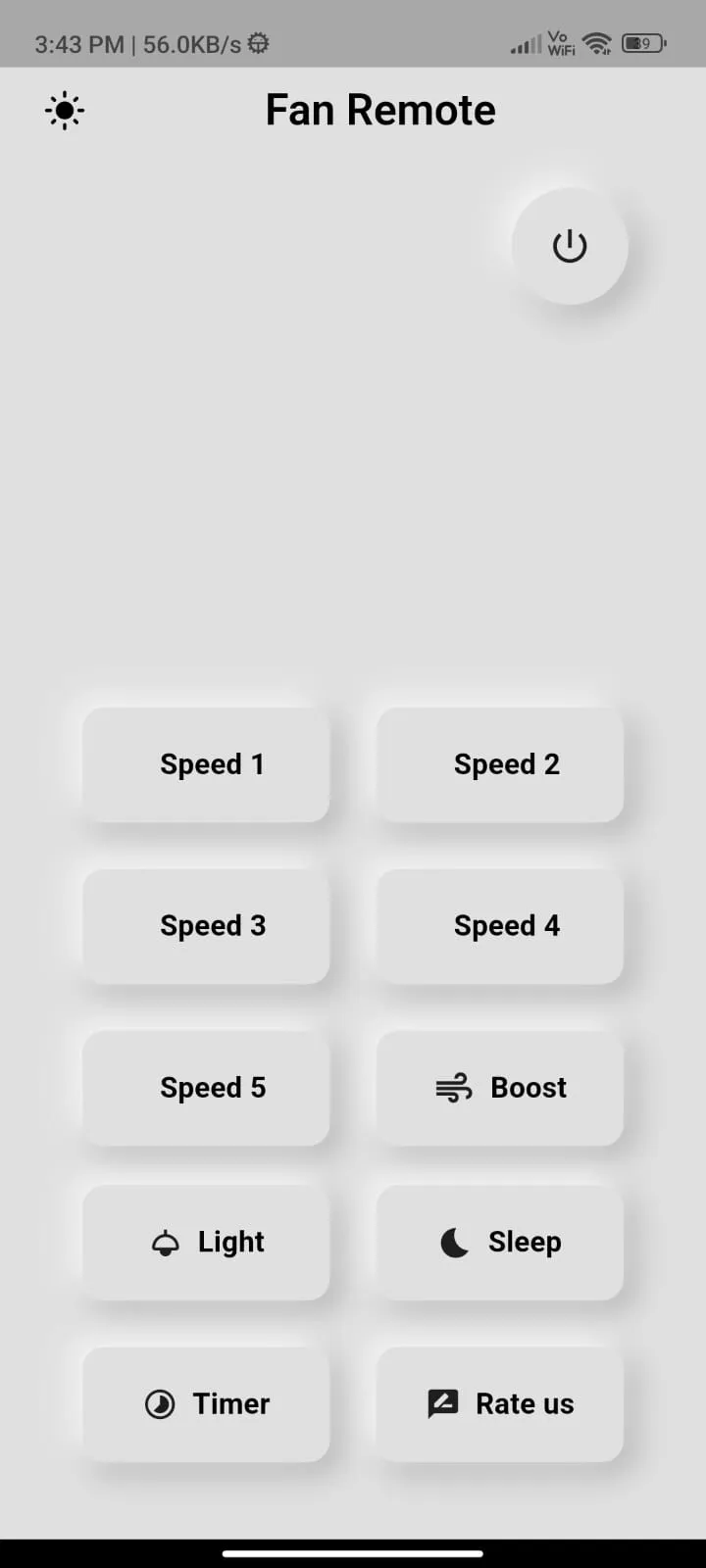Screen dimensions: 706x1568
Task: Turn the fan on with the power button
Action: (x=570, y=246)
